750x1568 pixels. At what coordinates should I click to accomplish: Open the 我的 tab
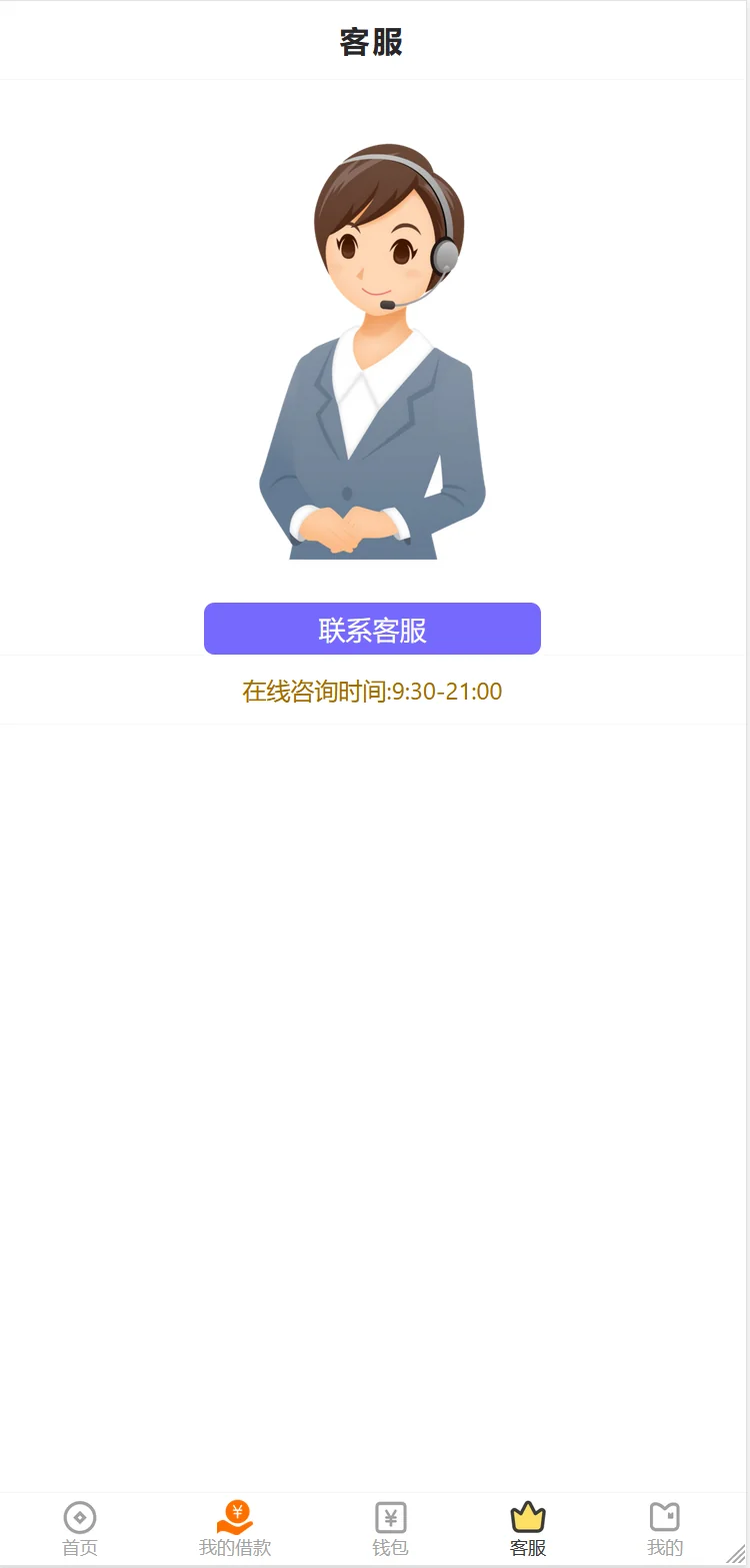[665, 1529]
